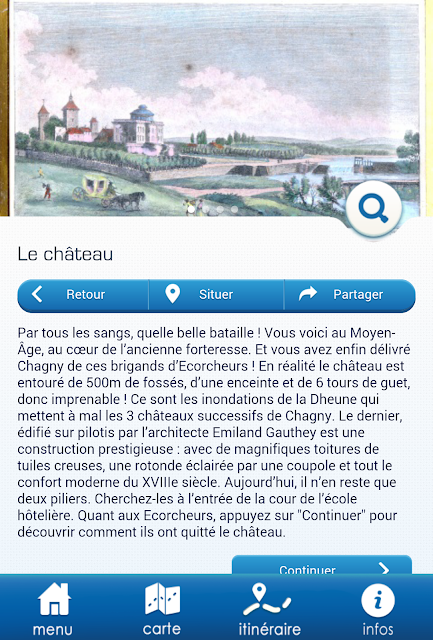Open the menu tab

[x=53, y=608]
